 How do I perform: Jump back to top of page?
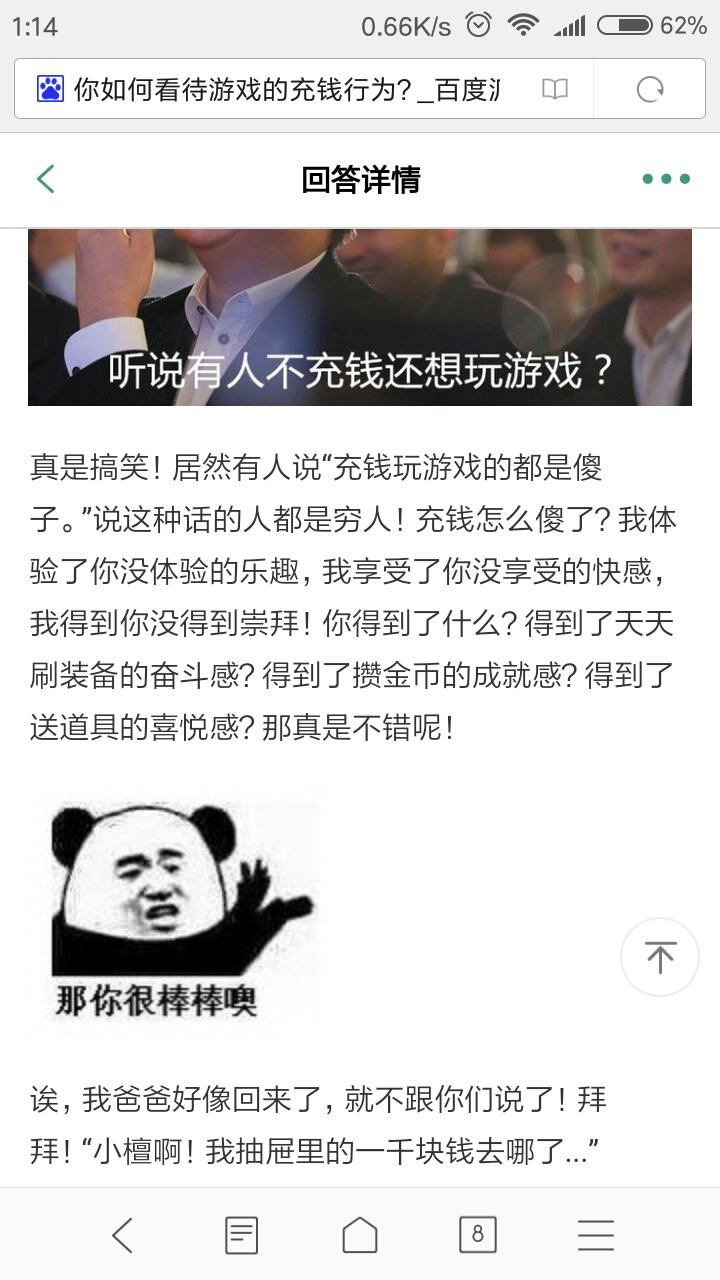pos(659,957)
